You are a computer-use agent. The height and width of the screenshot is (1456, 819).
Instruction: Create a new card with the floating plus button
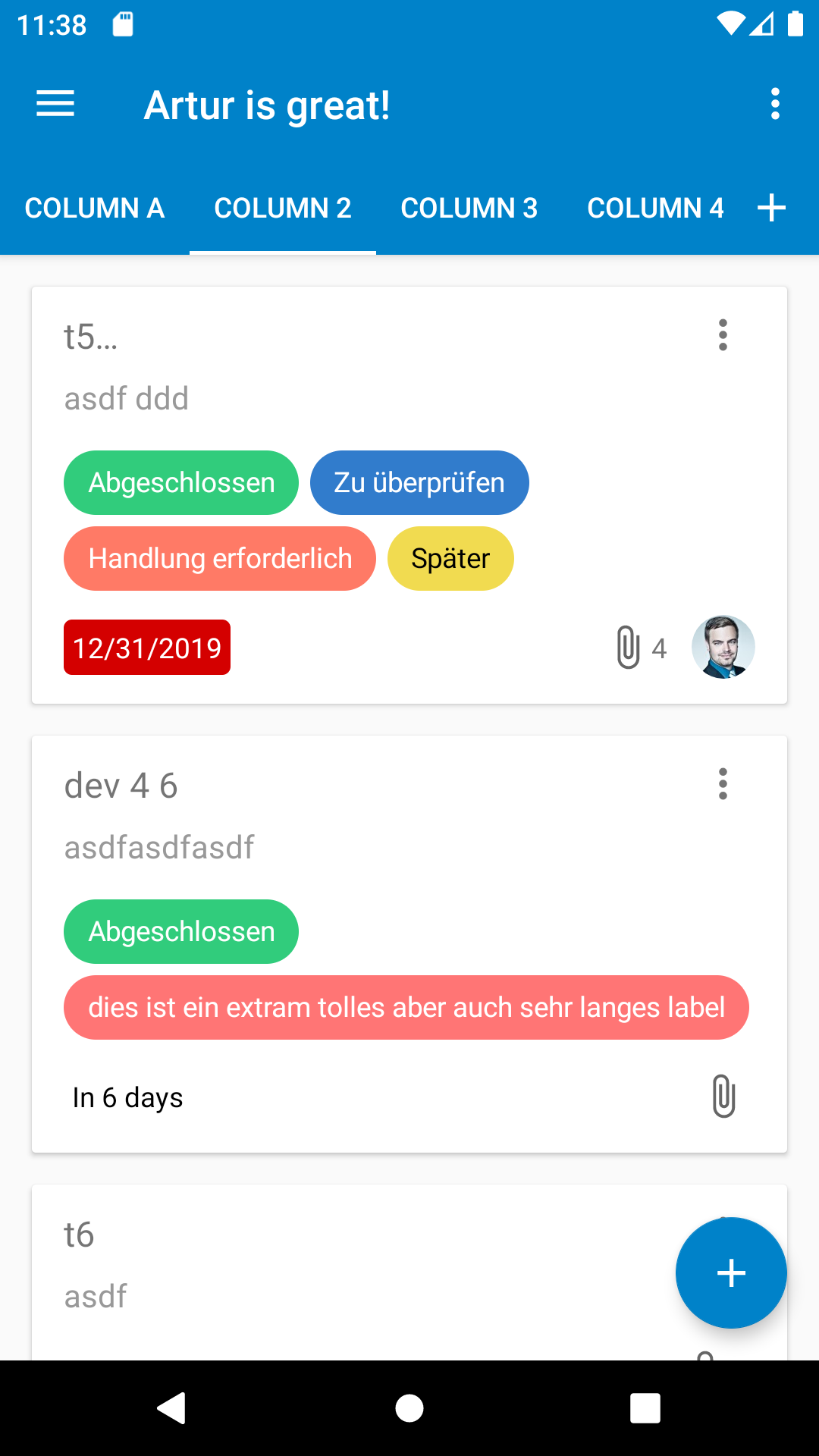click(730, 1273)
